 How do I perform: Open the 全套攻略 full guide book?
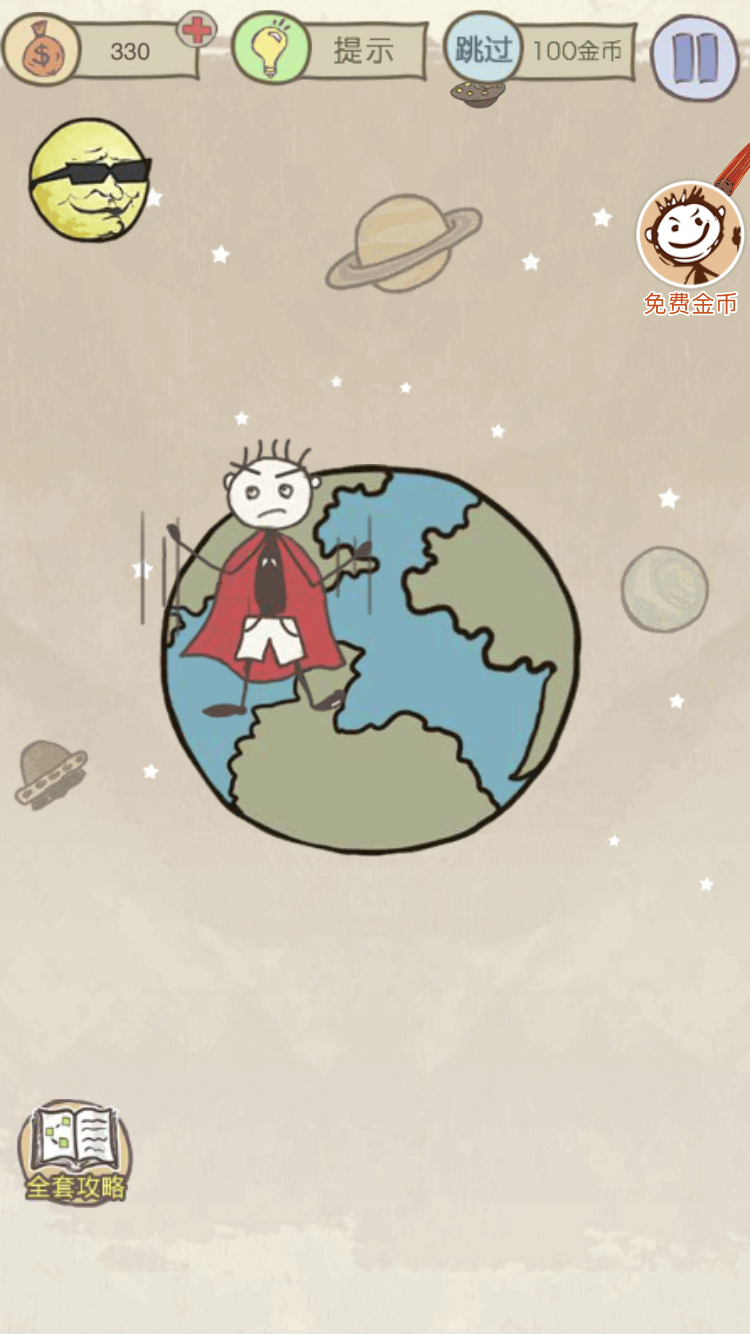pyautogui.click(x=75, y=1152)
